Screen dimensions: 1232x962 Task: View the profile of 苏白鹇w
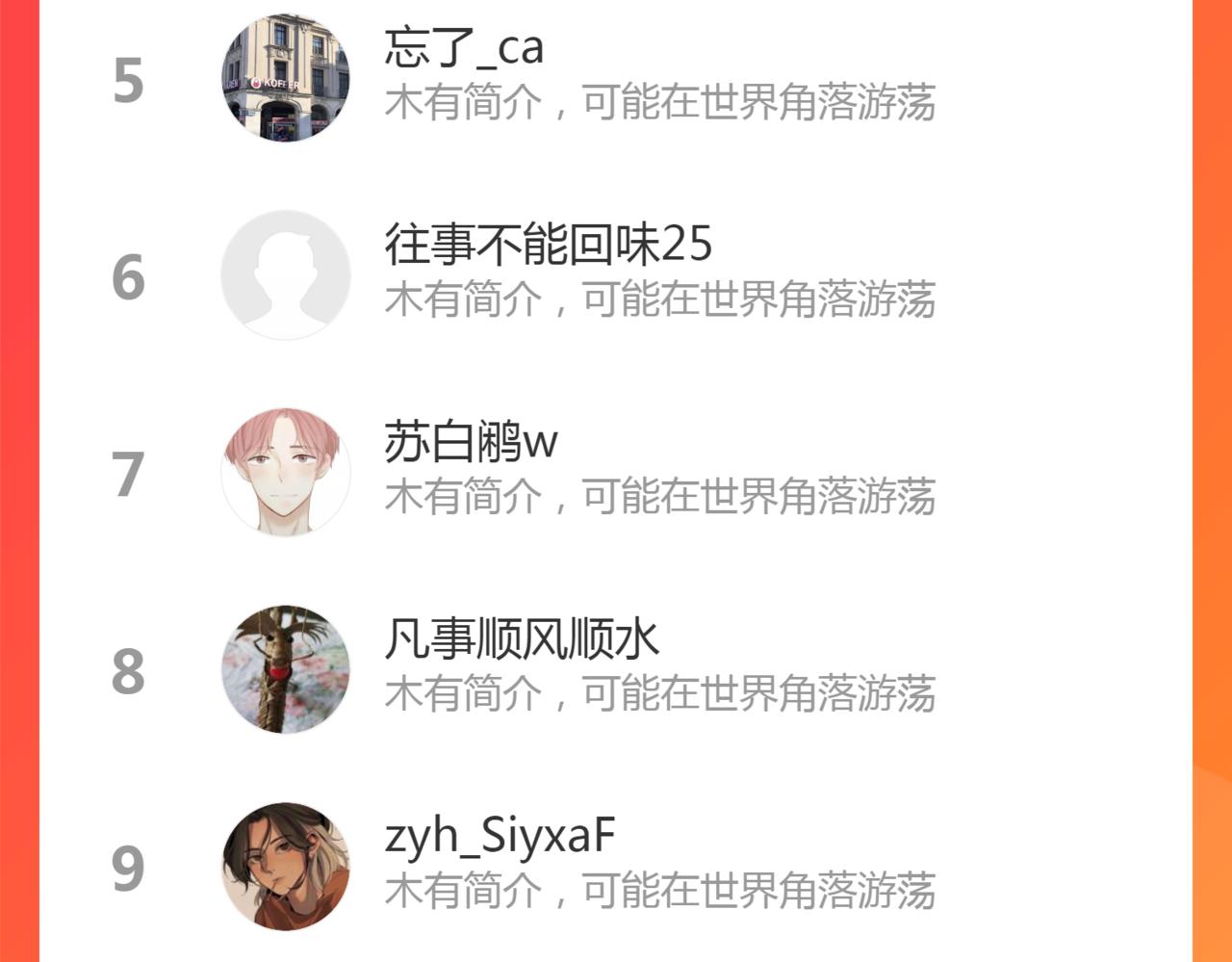point(471,442)
